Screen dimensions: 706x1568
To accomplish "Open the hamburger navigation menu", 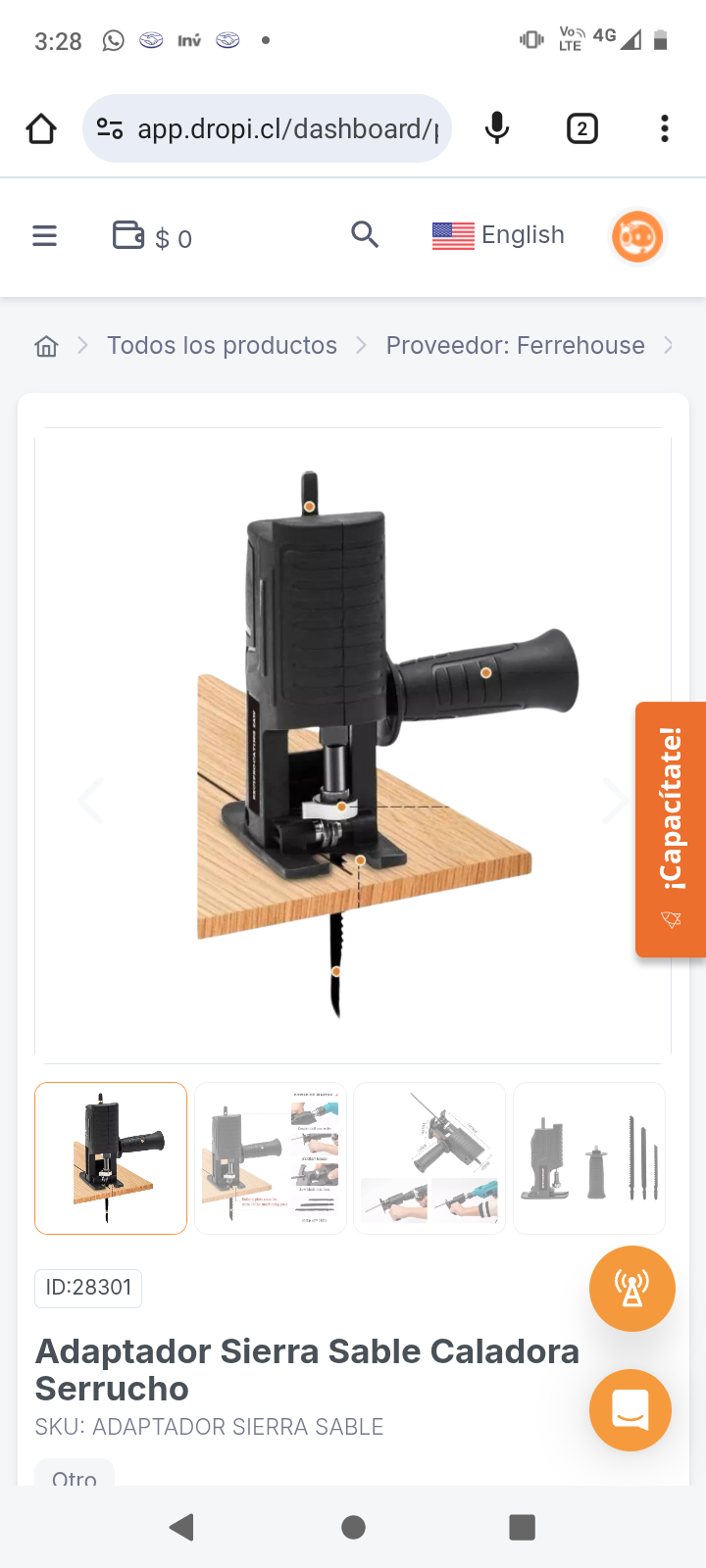I will pyautogui.click(x=44, y=235).
